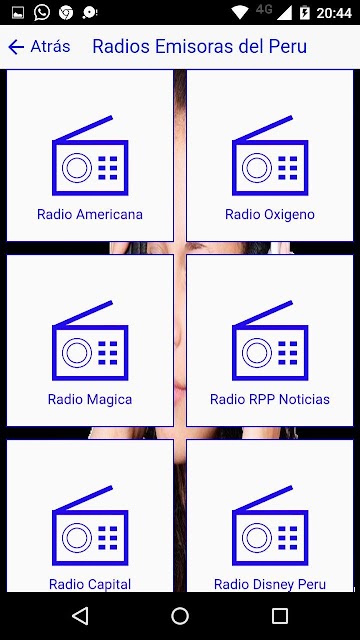360x640 pixels.
Task: Tap the system home button
Action: pyautogui.click(x=180, y=616)
